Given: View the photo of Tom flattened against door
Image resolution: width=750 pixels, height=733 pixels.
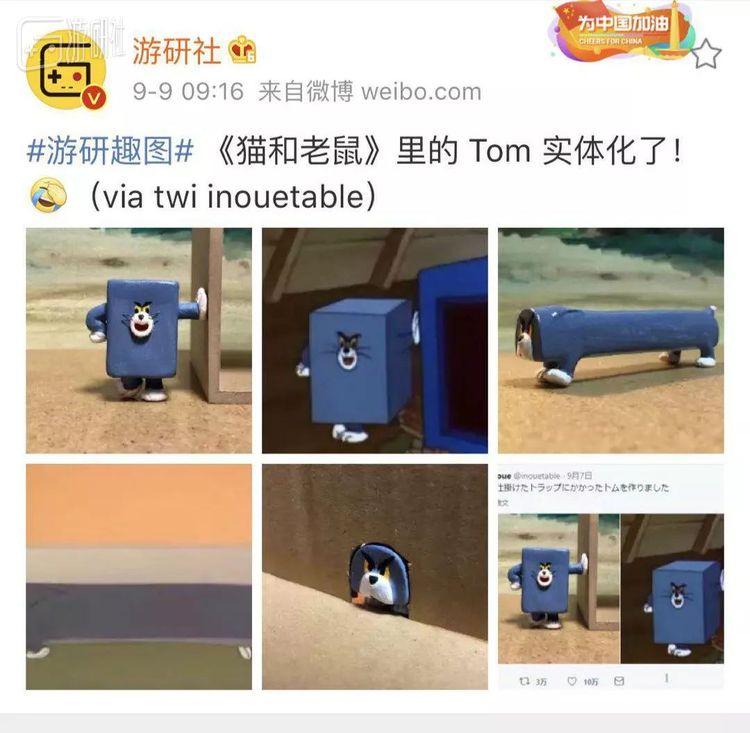Looking at the screenshot, I should [139, 340].
